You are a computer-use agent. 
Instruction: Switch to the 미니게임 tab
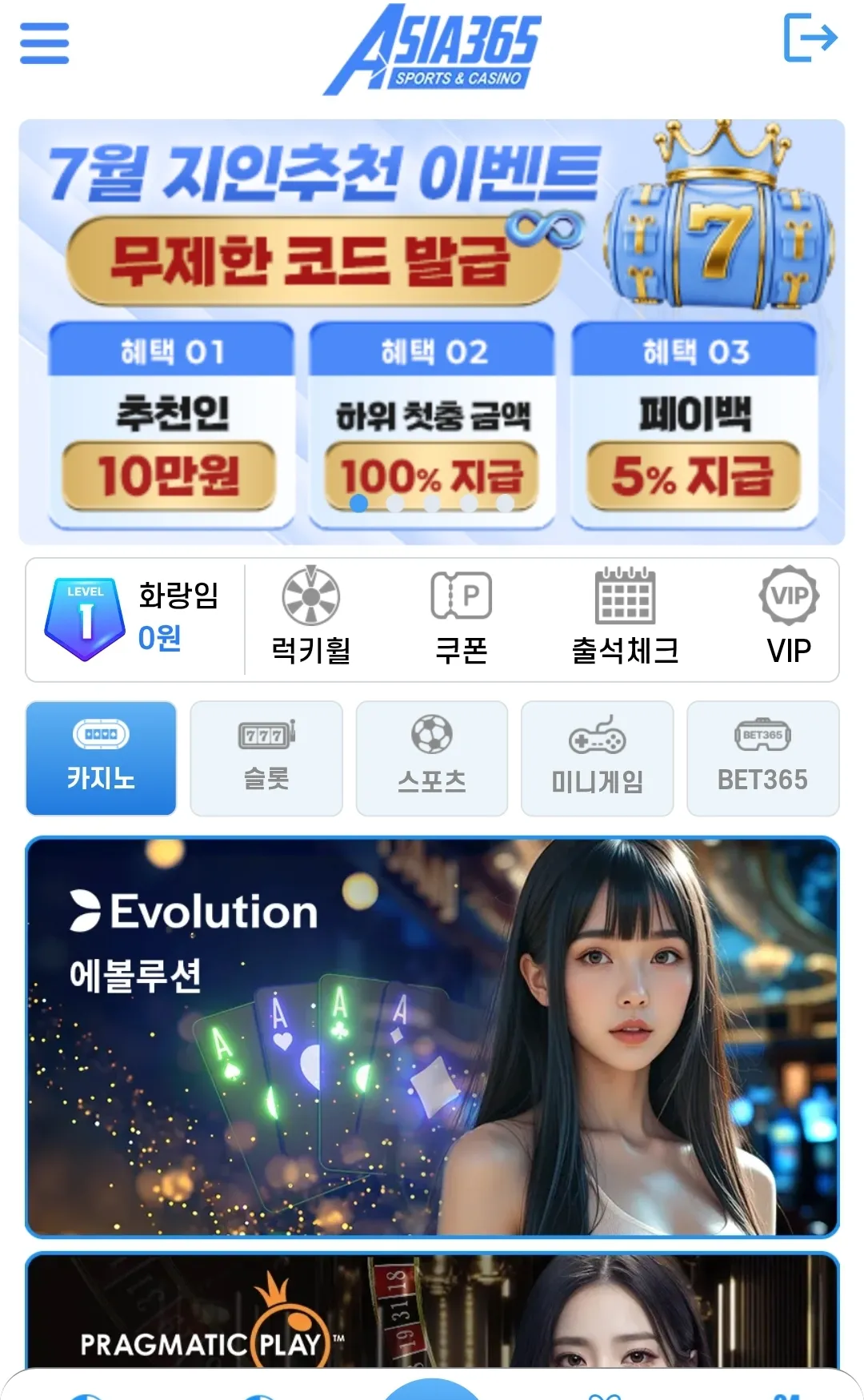point(598,758)
